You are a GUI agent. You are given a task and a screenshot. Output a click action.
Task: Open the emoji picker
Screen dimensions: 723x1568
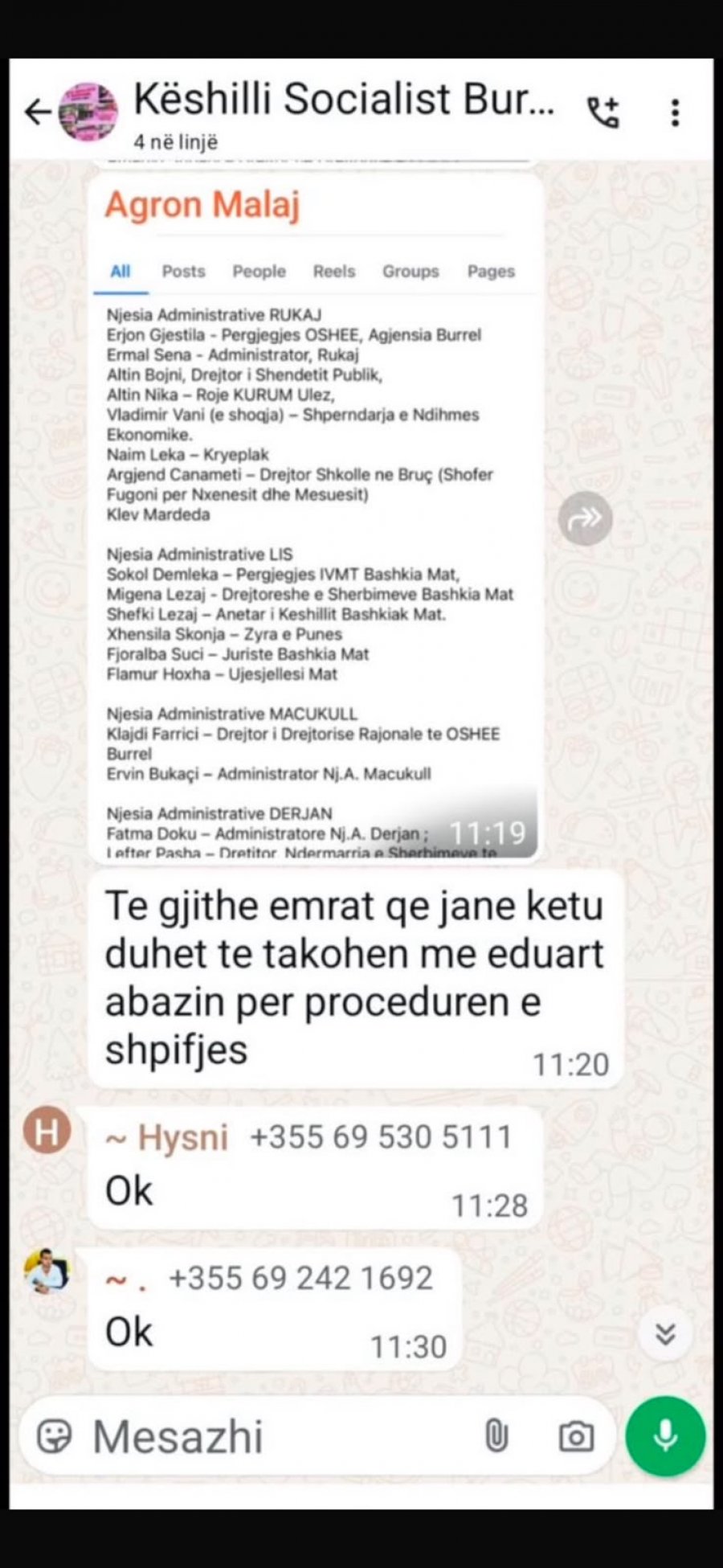[55, 1436]
